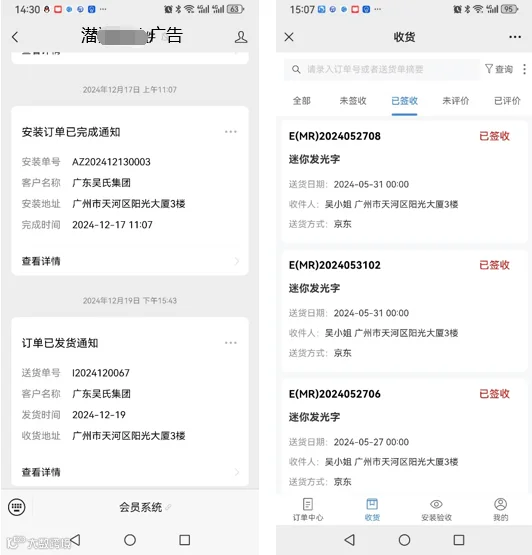Switch to the 未签收 tab
The height and width of the screenshot is (555, 532).
[353, 101]
